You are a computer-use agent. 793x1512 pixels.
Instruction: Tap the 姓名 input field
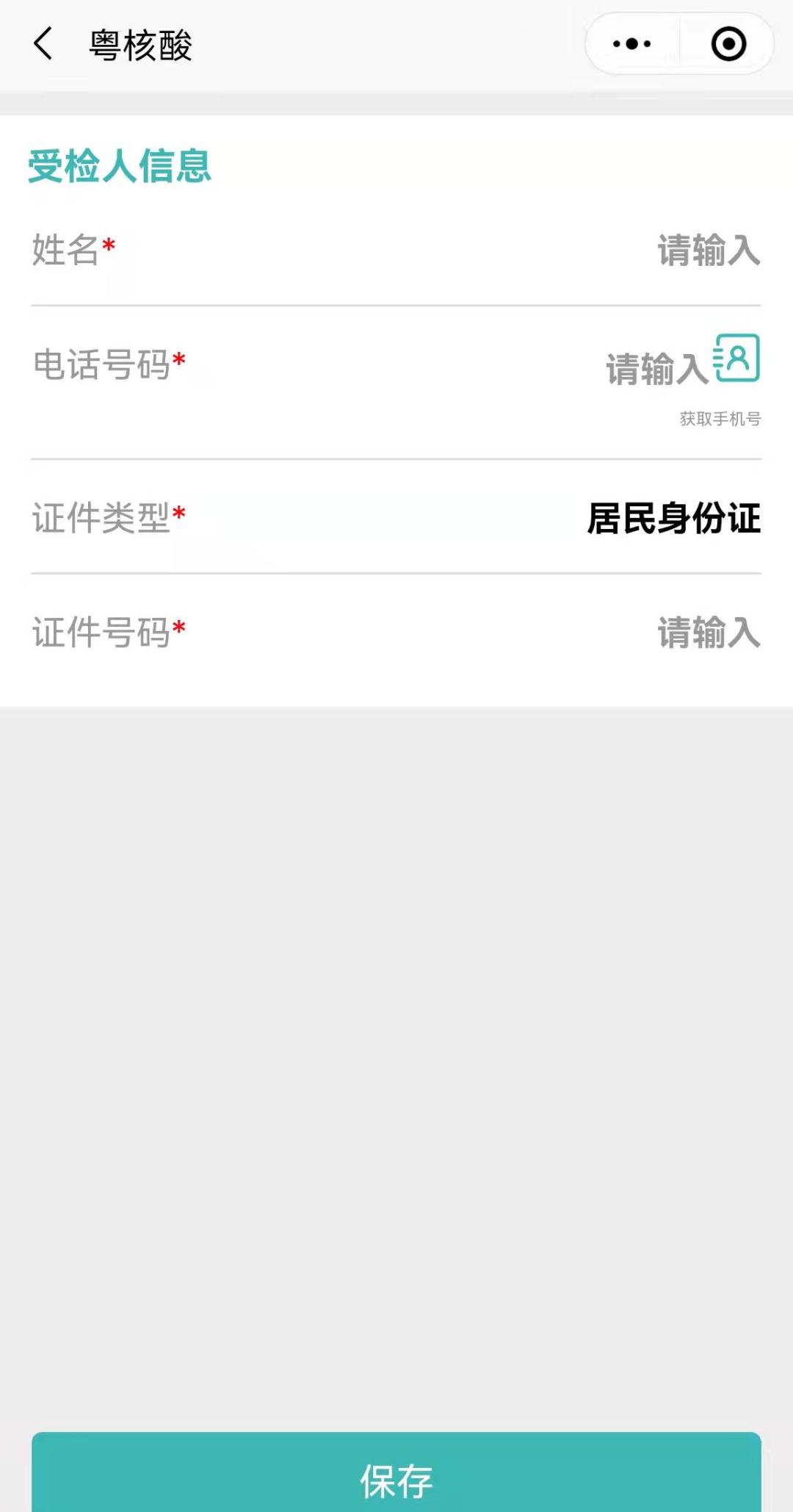tap(708, 251)
